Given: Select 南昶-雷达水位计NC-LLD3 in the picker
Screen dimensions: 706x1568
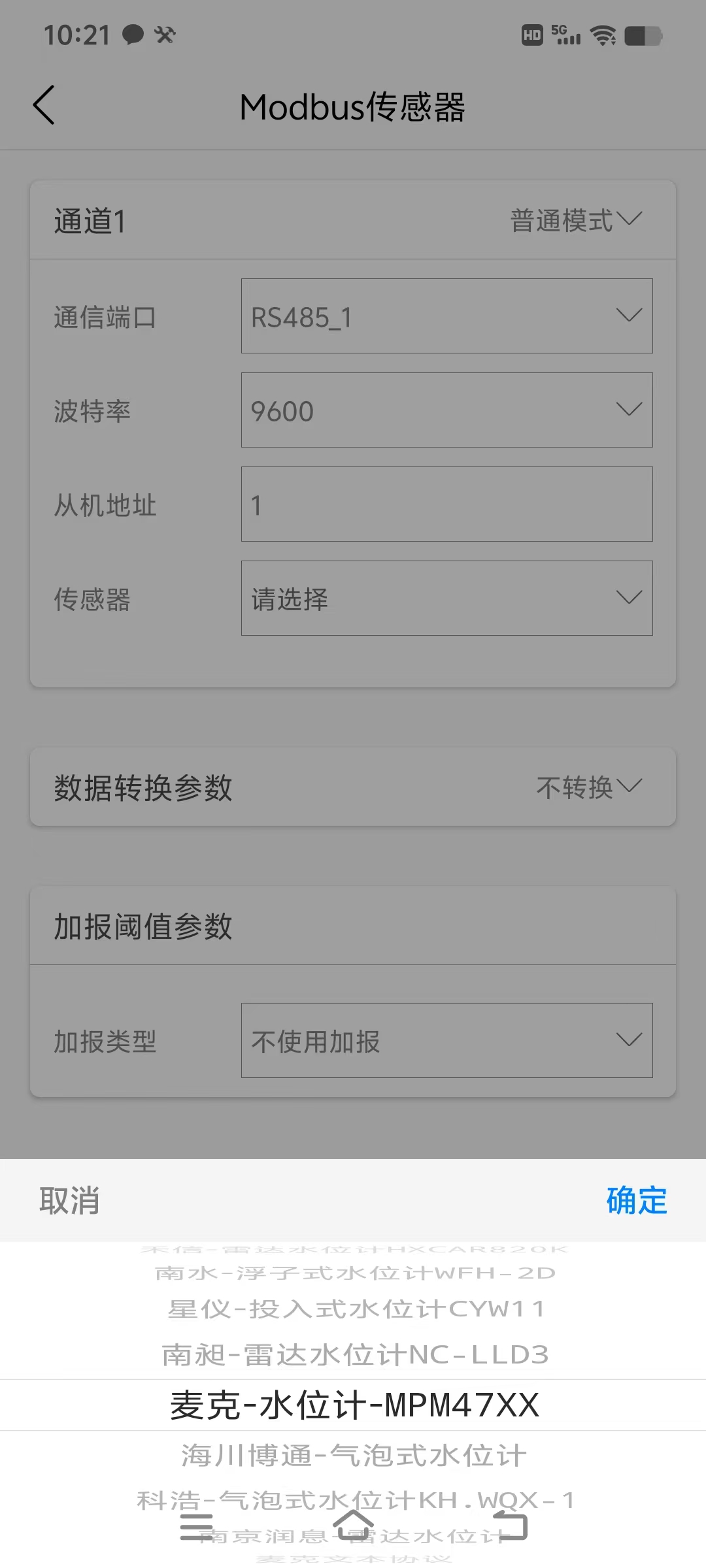Looking at the screenshot, I should [355, 1355].
